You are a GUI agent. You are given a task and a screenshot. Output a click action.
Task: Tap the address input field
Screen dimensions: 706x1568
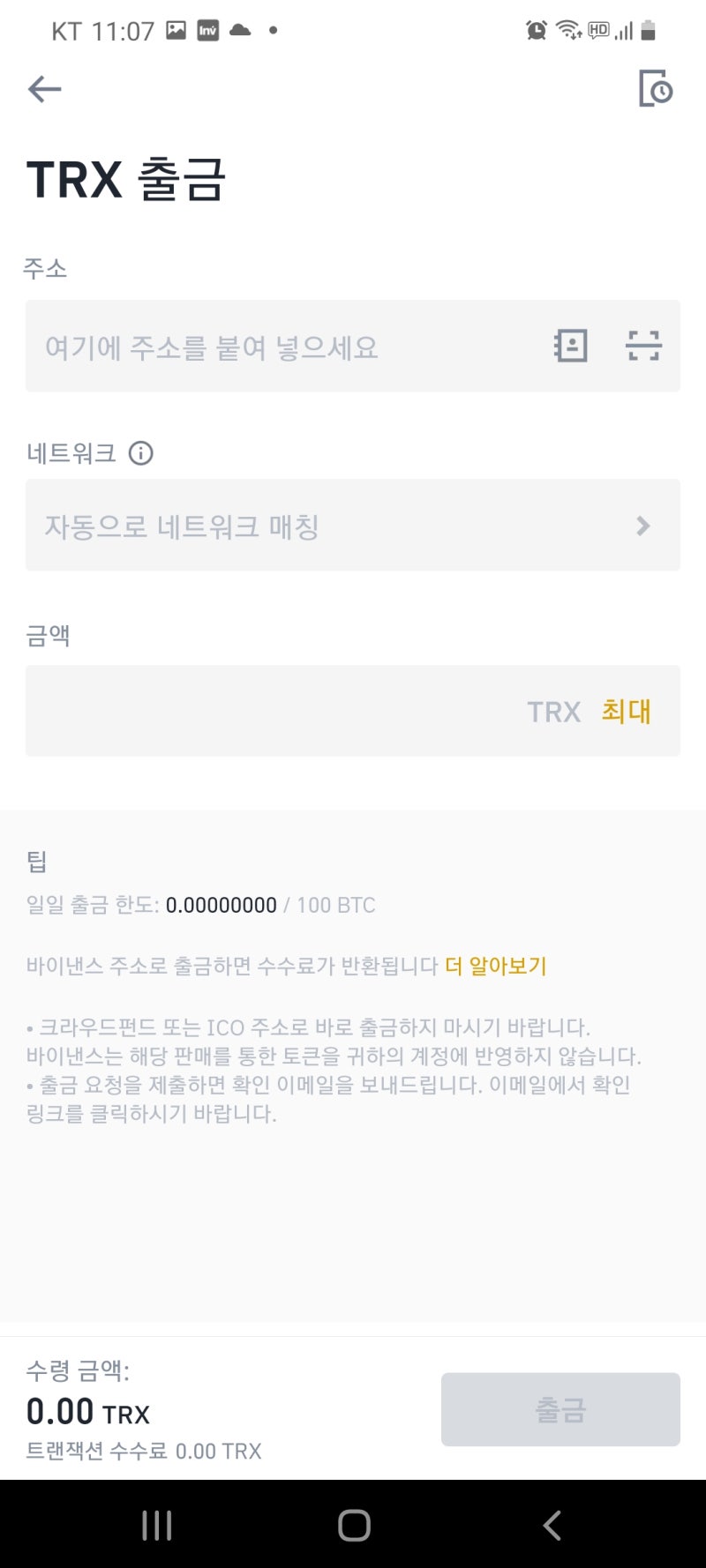pos(265,346)
